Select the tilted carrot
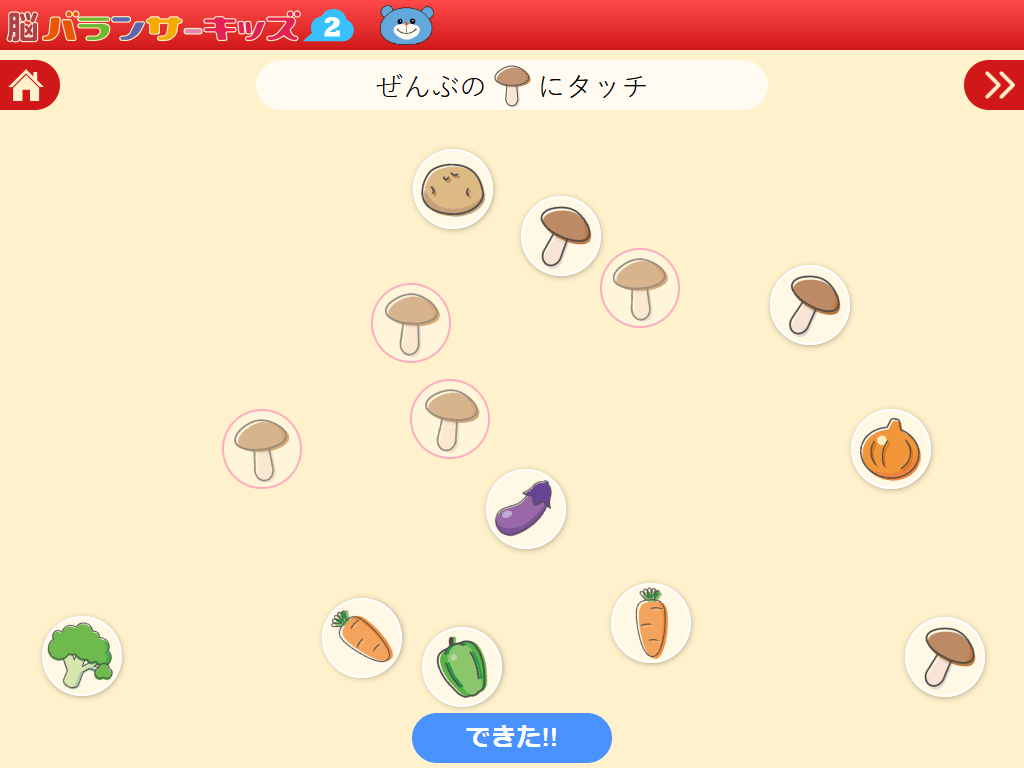This screenshot has width=1024, height=768. click(362, 638)
